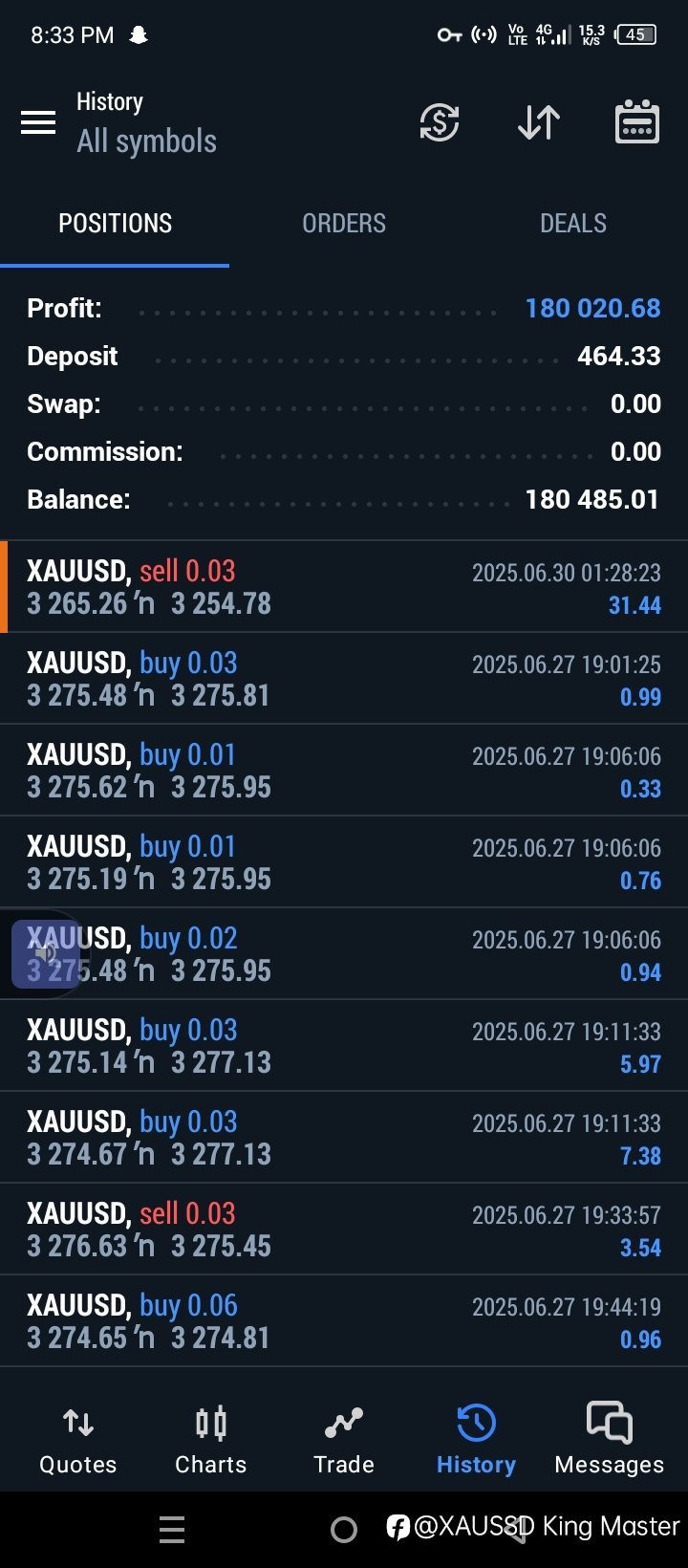Open the sort arrows option

[x=538, y=122]
